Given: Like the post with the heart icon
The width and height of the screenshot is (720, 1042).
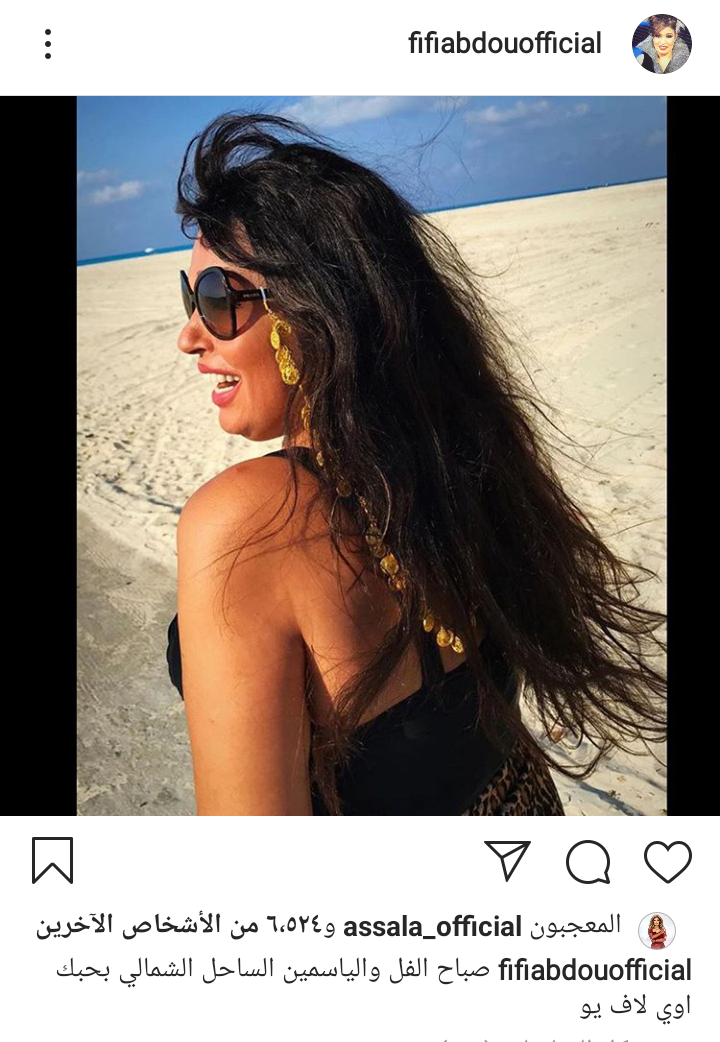Looking at the screenshot, I should tap(667, 860).
